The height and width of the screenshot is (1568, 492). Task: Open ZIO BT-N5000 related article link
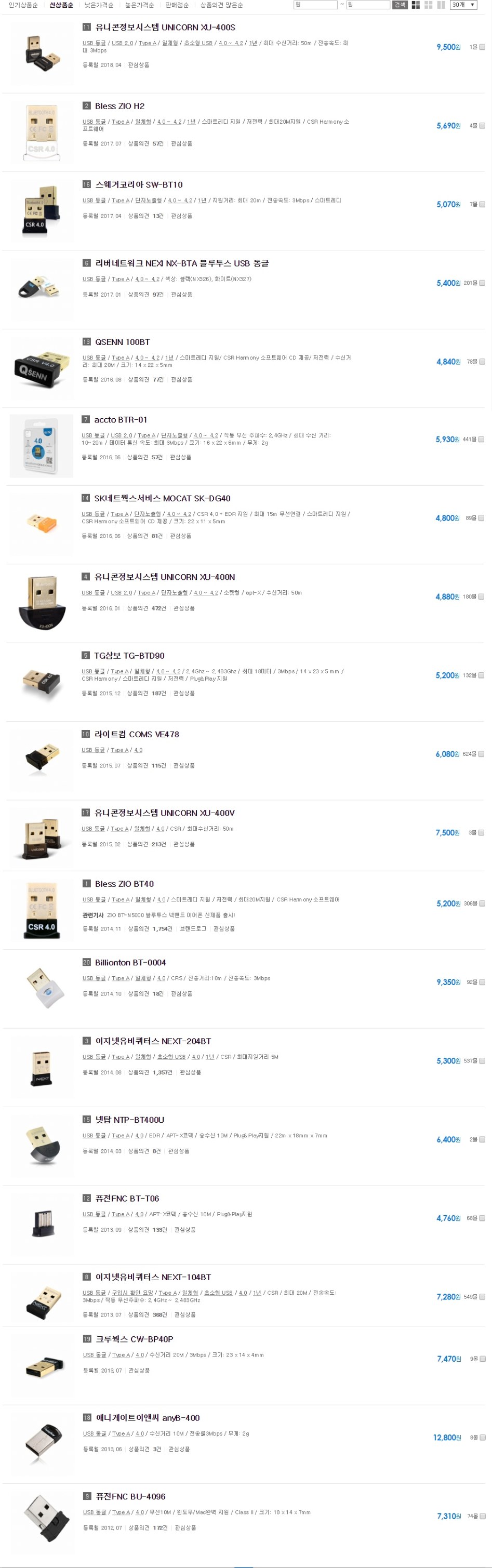coord(170,915)
